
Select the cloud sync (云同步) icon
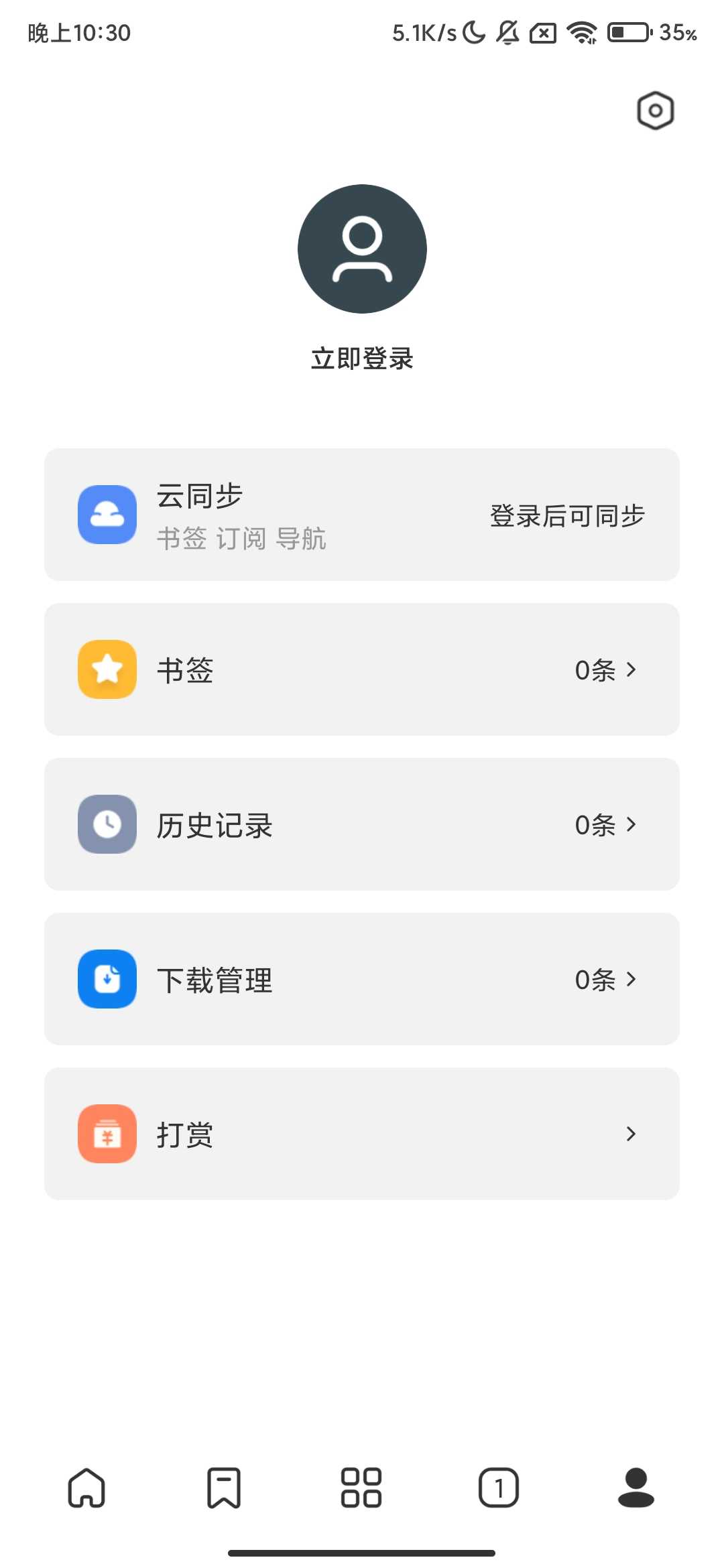pyautogui.click(x=107, y=514)
